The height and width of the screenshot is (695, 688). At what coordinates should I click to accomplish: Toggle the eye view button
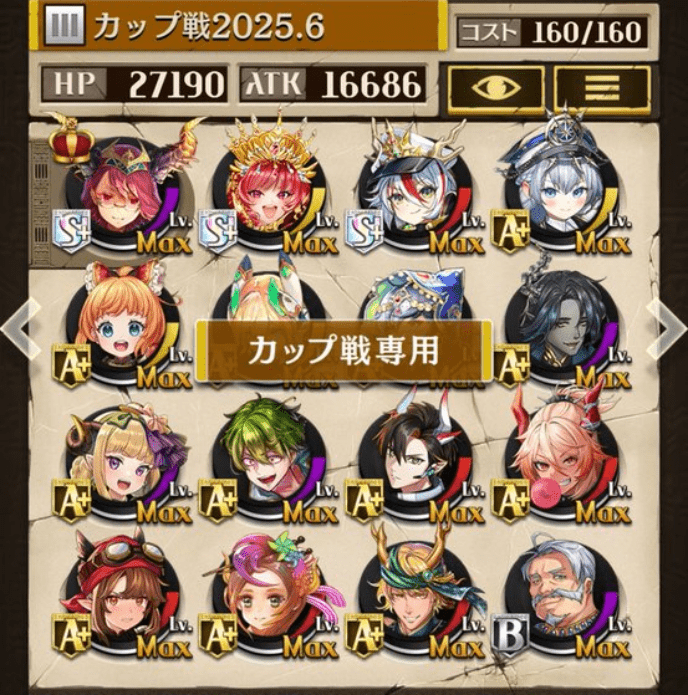[x=495, y=88]
